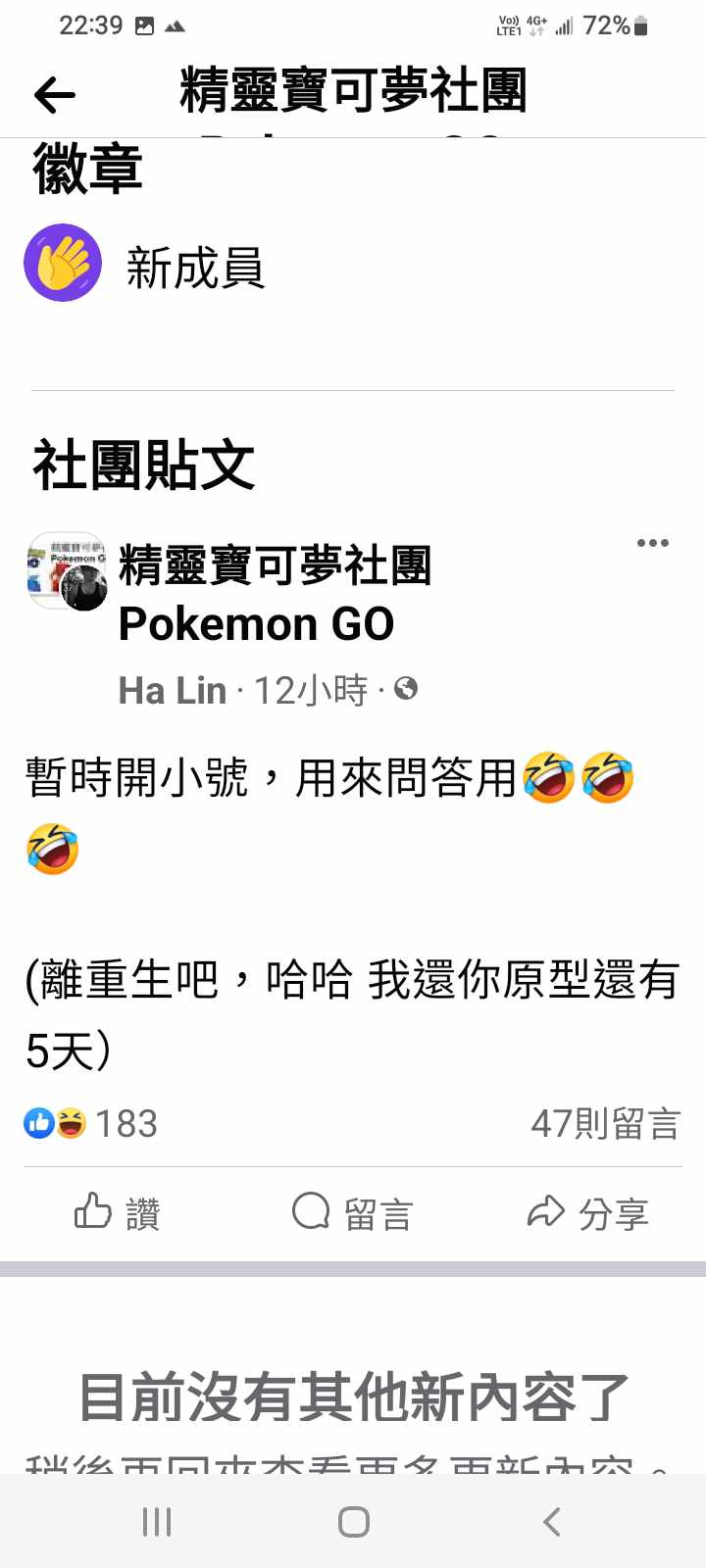
Task: Open the 47則留言 comments list
Action: pos(605,1124)
